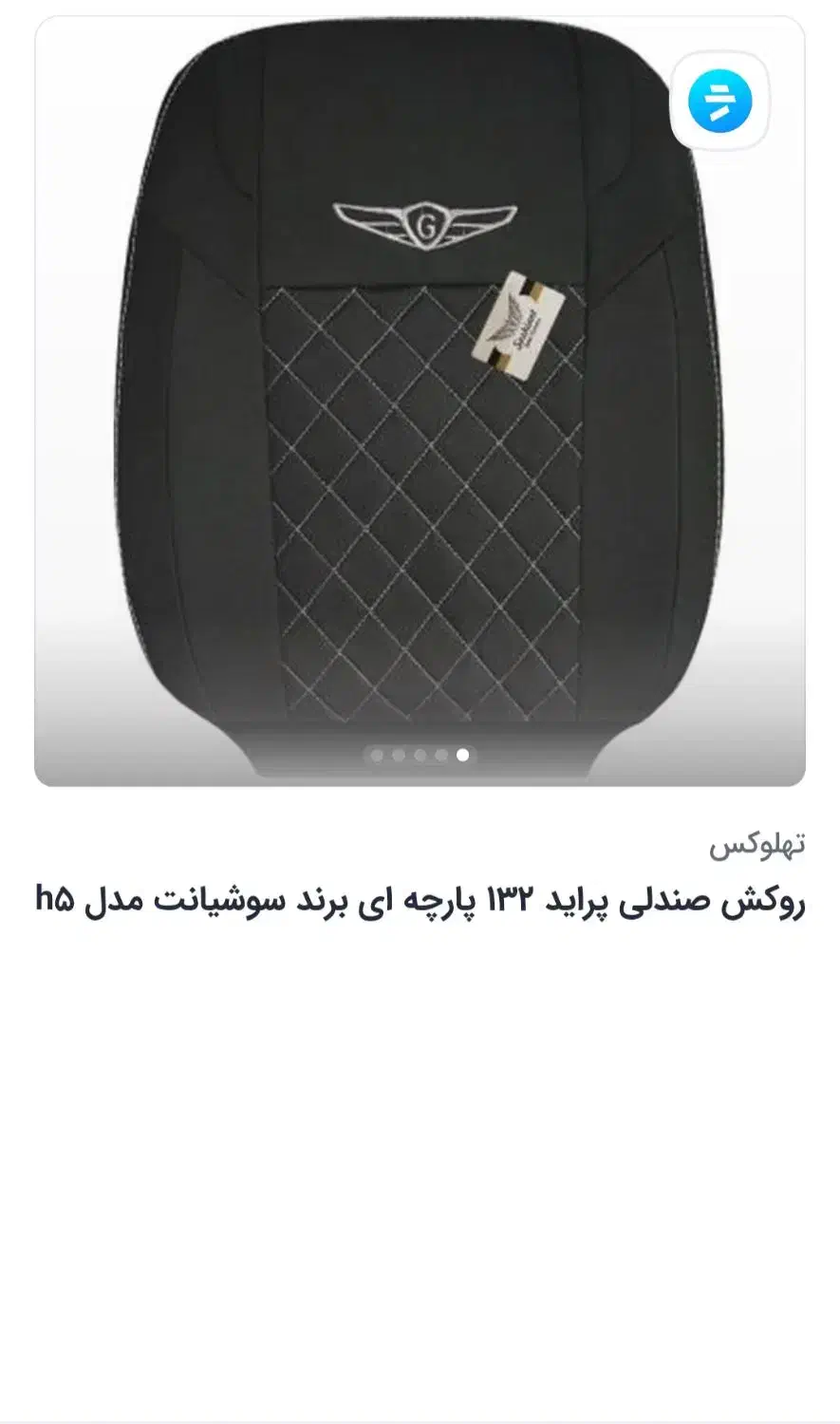840x1424 pixels.
Task: Click the carousel dots pill container
Action: click(x=421, y=757)
